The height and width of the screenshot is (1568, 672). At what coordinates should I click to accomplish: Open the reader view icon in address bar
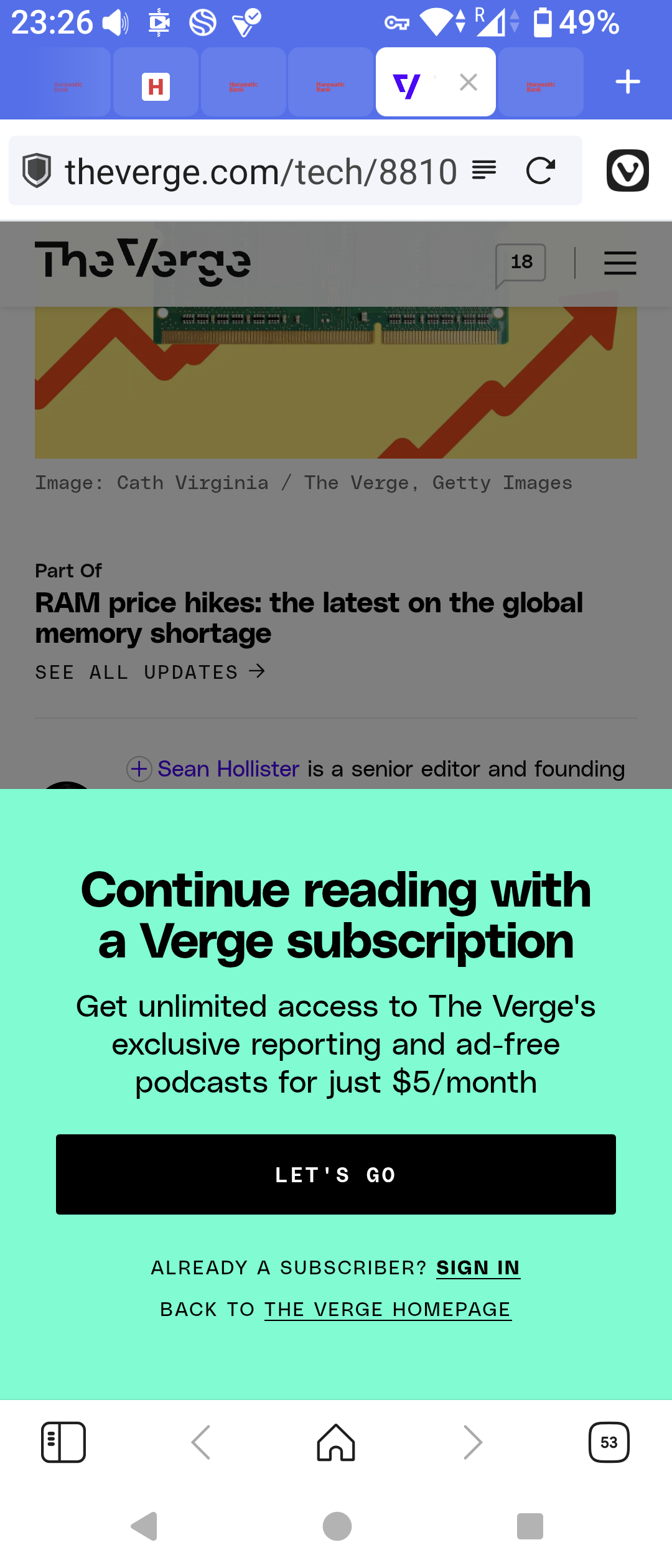pos(484,169)
